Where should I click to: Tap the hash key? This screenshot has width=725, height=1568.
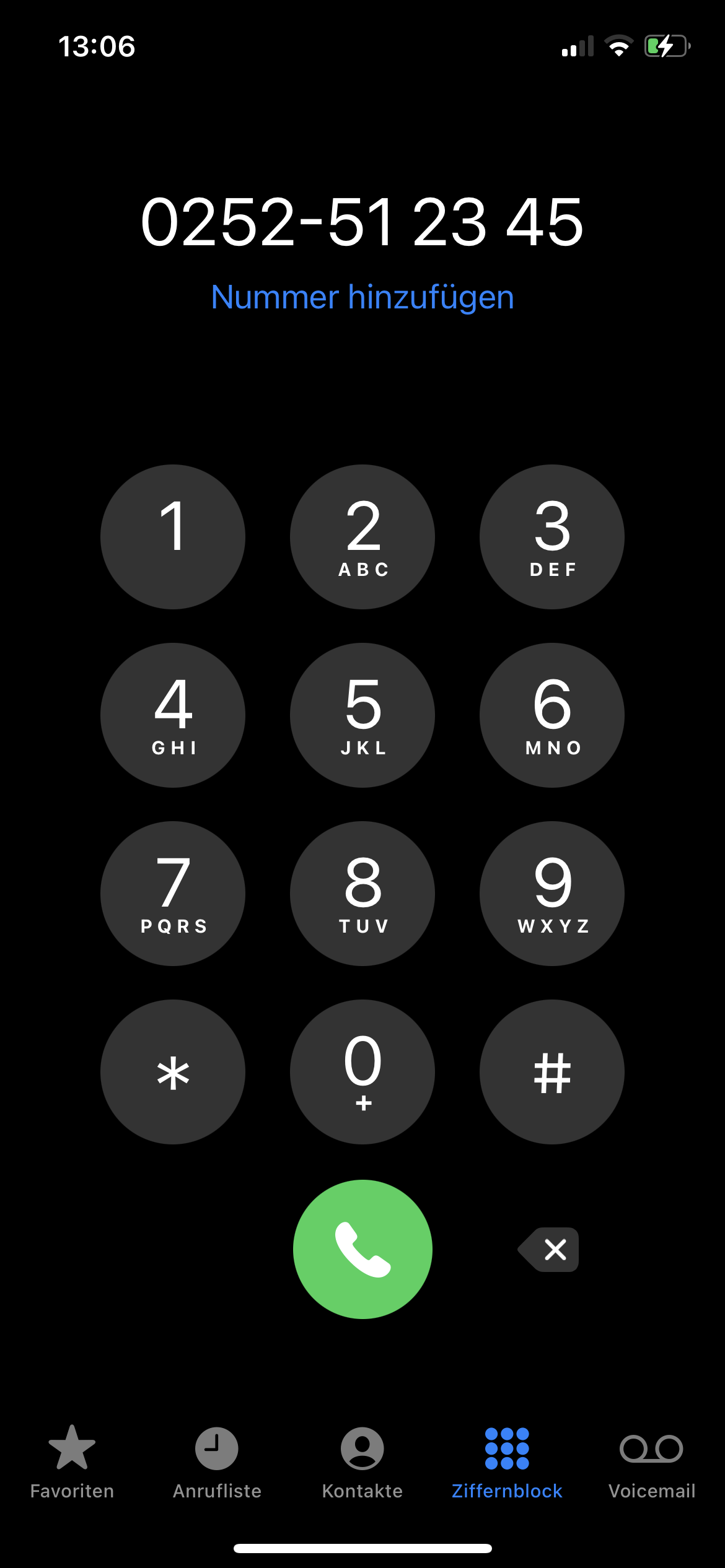pos(552,1072)
